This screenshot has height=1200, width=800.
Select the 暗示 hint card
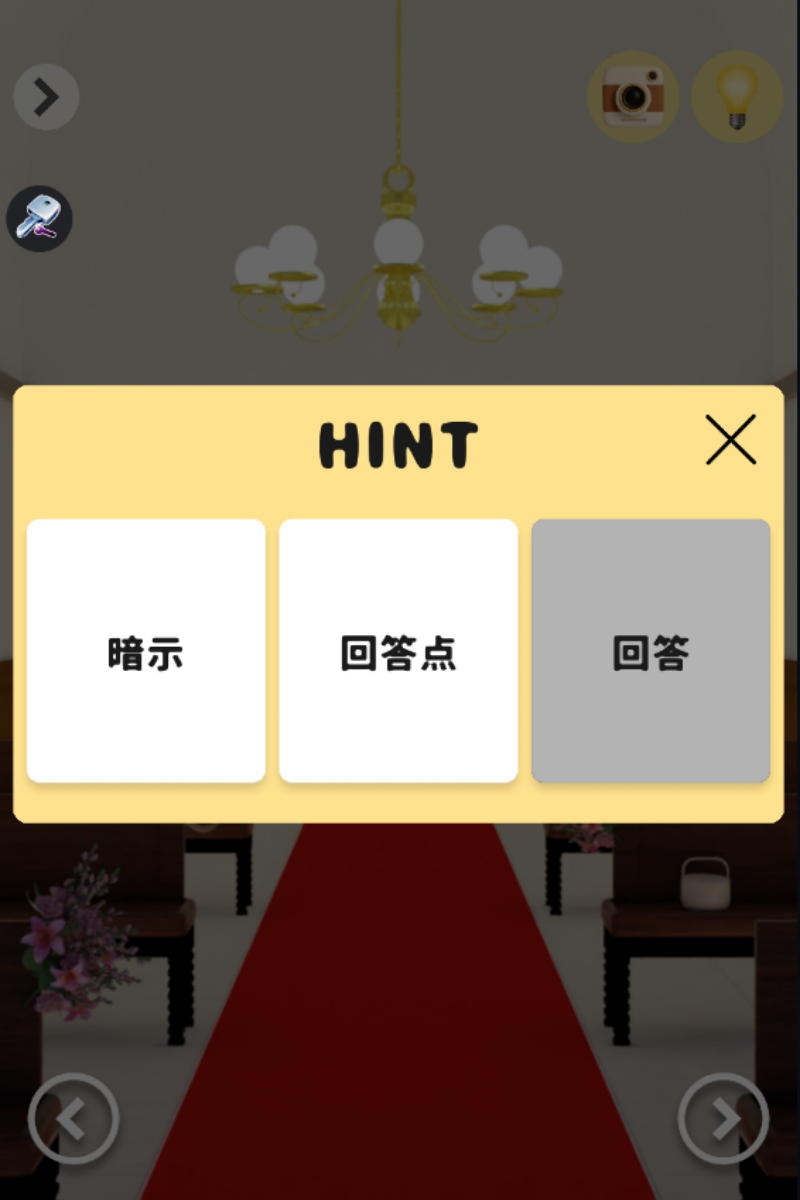[146, 650]
